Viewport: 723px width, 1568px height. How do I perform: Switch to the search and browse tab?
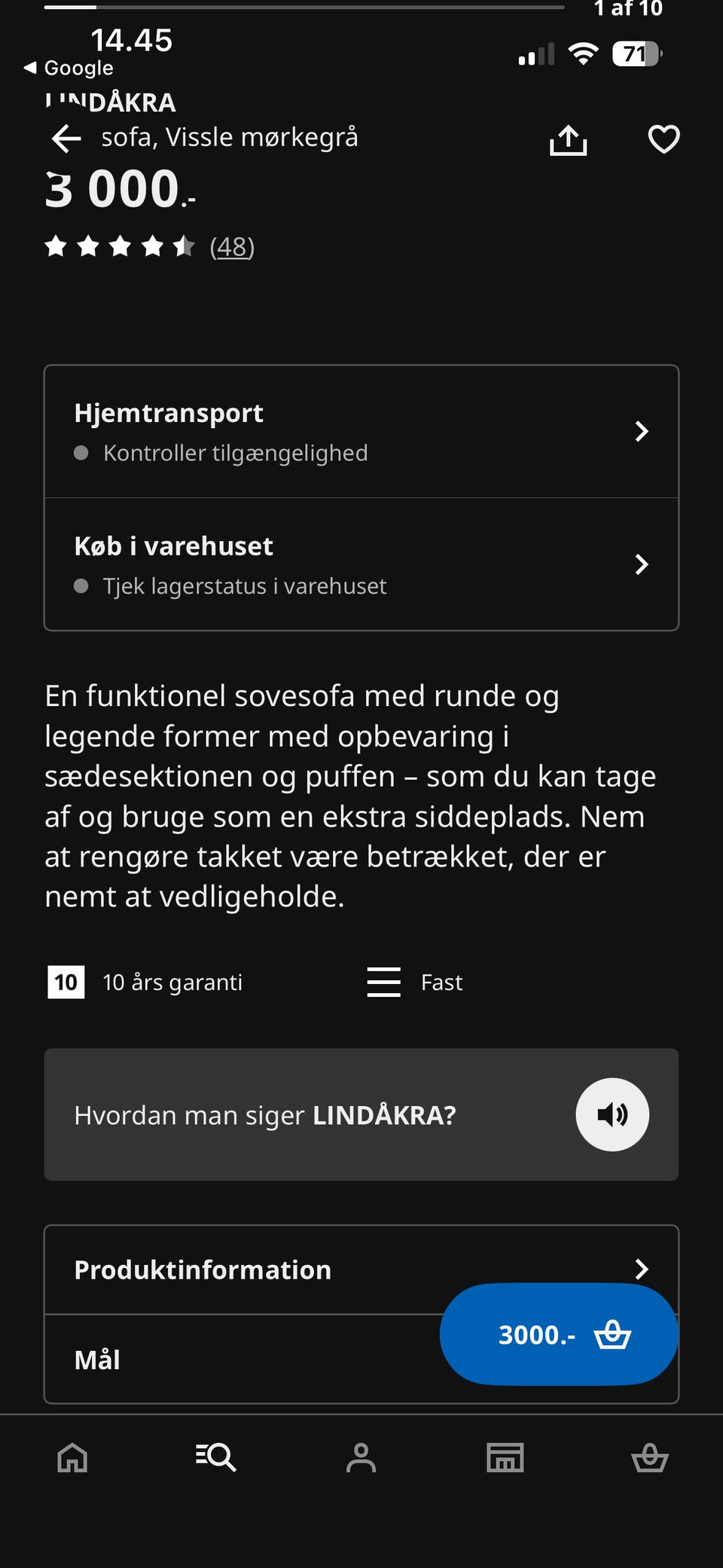[216, 1457]
